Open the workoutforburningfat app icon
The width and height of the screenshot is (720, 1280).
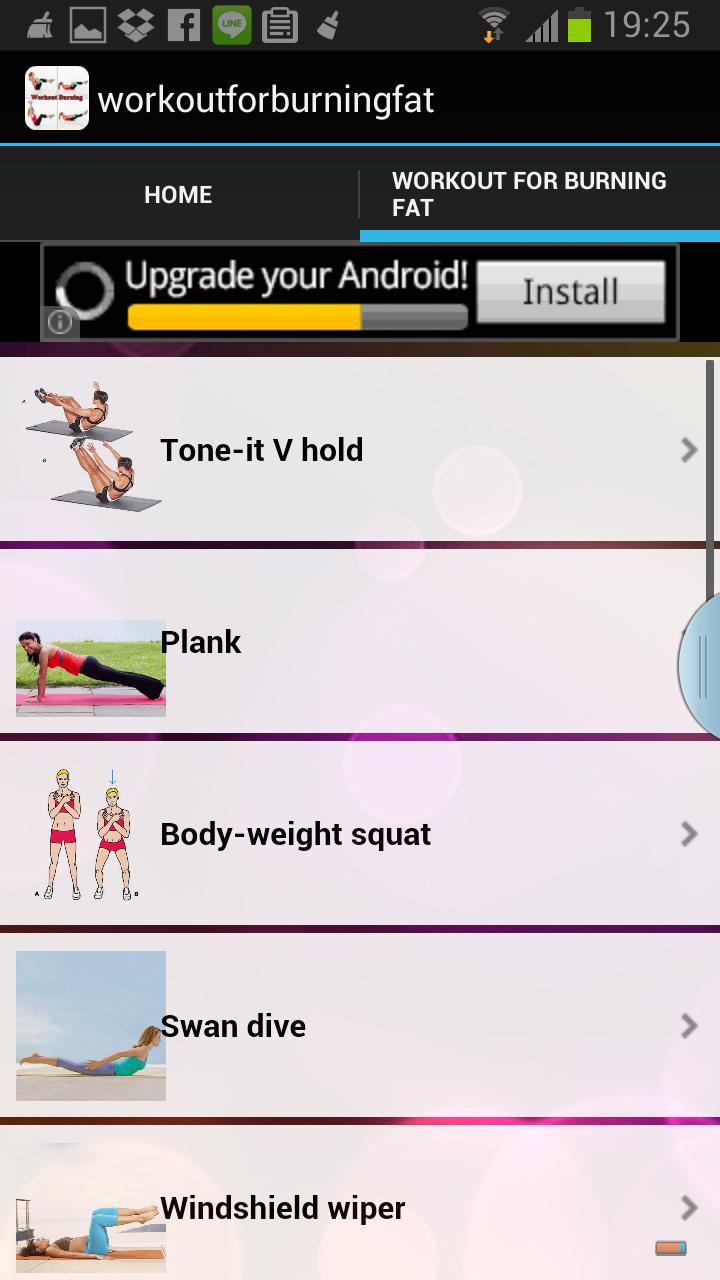coord(57,97)
